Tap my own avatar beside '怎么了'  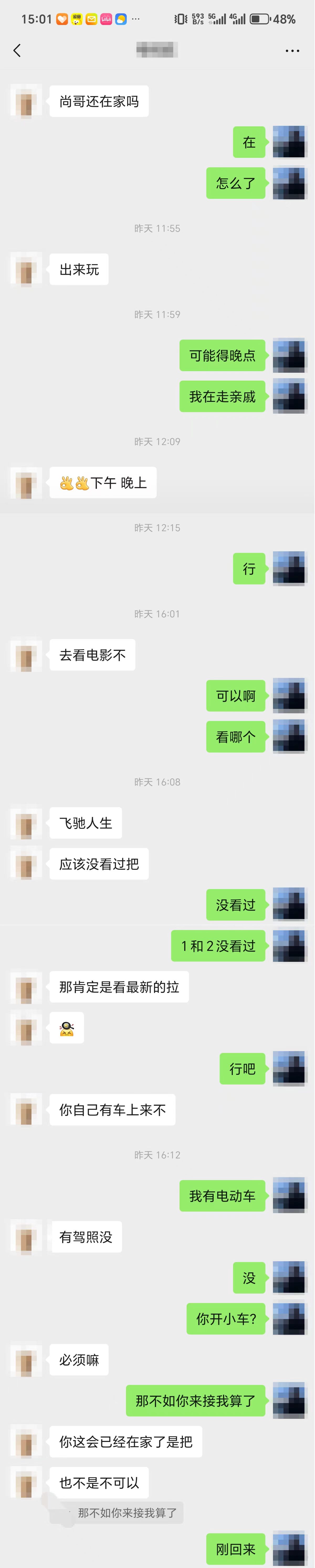point(290,183)
